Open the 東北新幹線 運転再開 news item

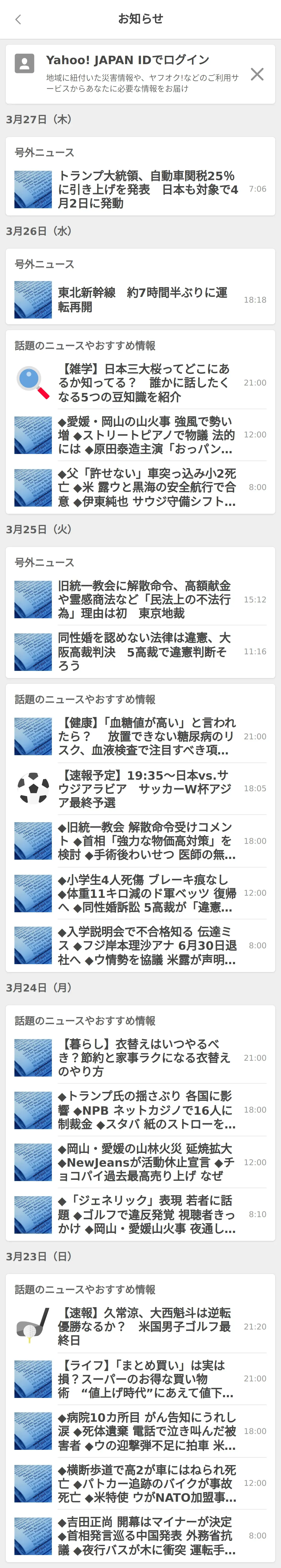[x=146, y=300]
